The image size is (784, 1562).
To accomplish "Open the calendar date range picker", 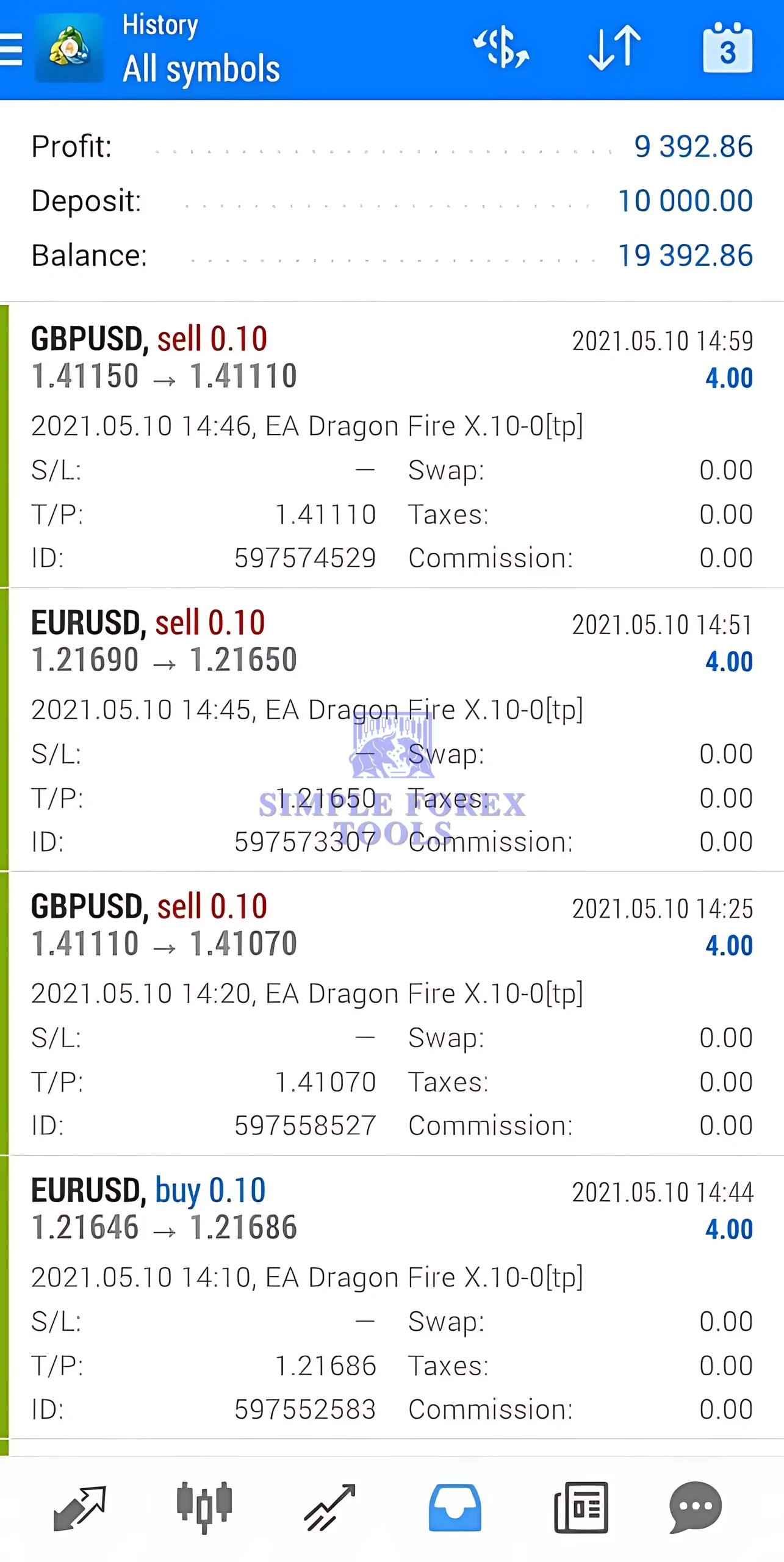I will coord(727,48).
